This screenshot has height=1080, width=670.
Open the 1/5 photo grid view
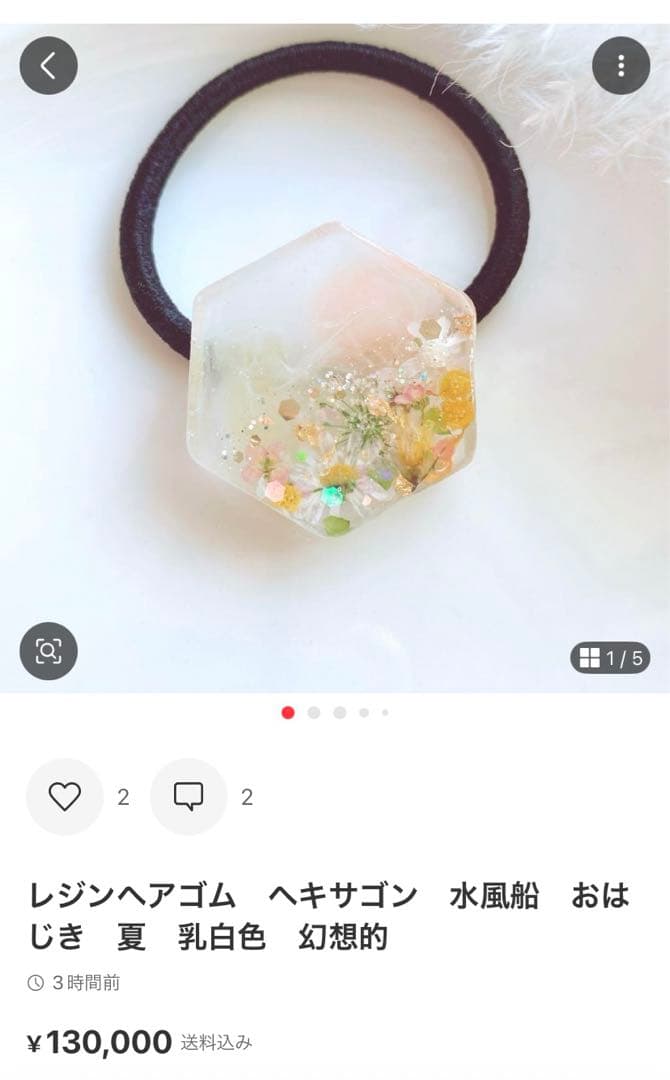point(610,658)
